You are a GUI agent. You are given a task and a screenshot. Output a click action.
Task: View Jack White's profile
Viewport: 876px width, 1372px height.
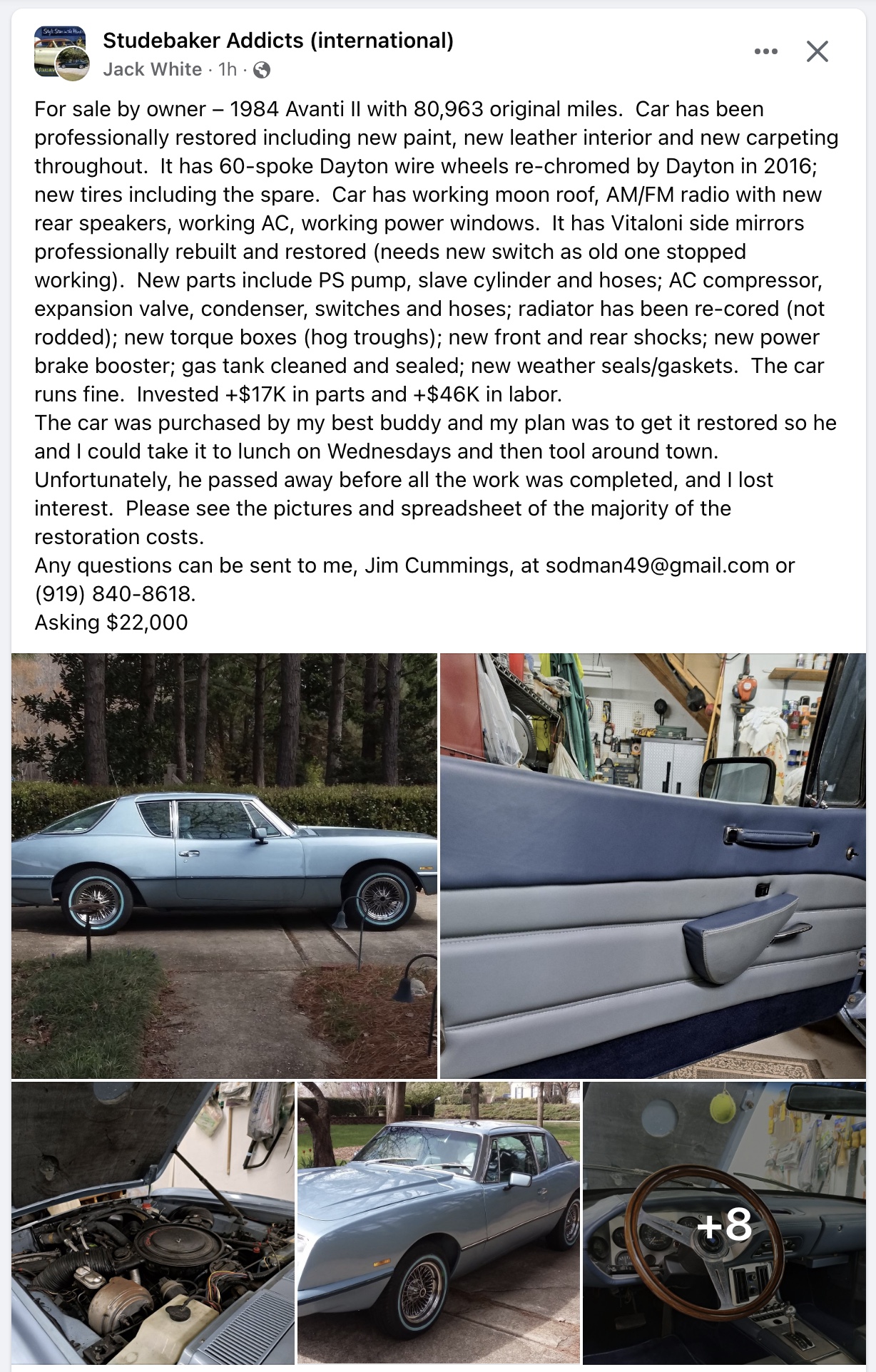(152, 69)
